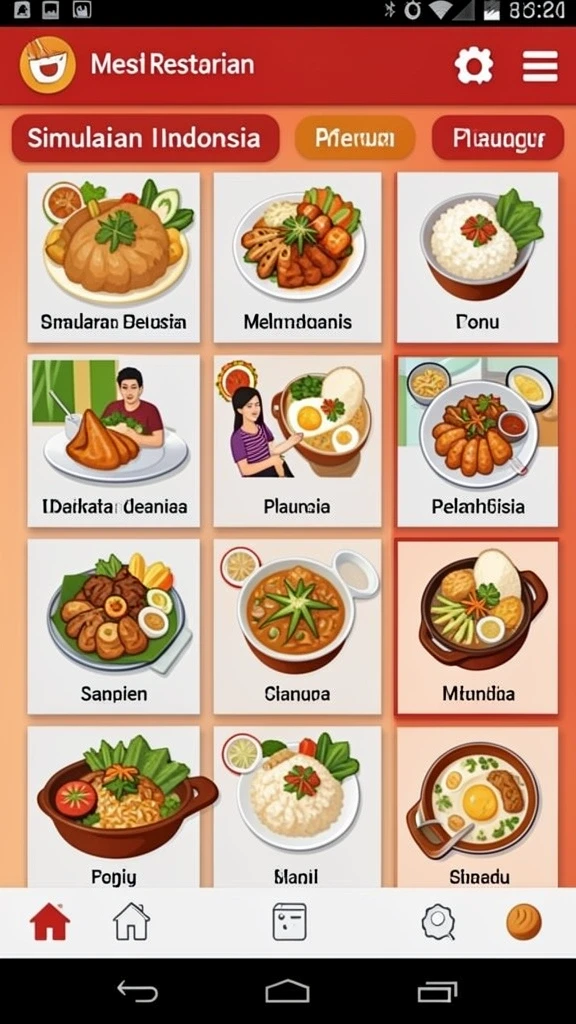Open the Melnmdaanis dish tile
The height and width of the screenshot is (1024, 576).
coord(297,257)
